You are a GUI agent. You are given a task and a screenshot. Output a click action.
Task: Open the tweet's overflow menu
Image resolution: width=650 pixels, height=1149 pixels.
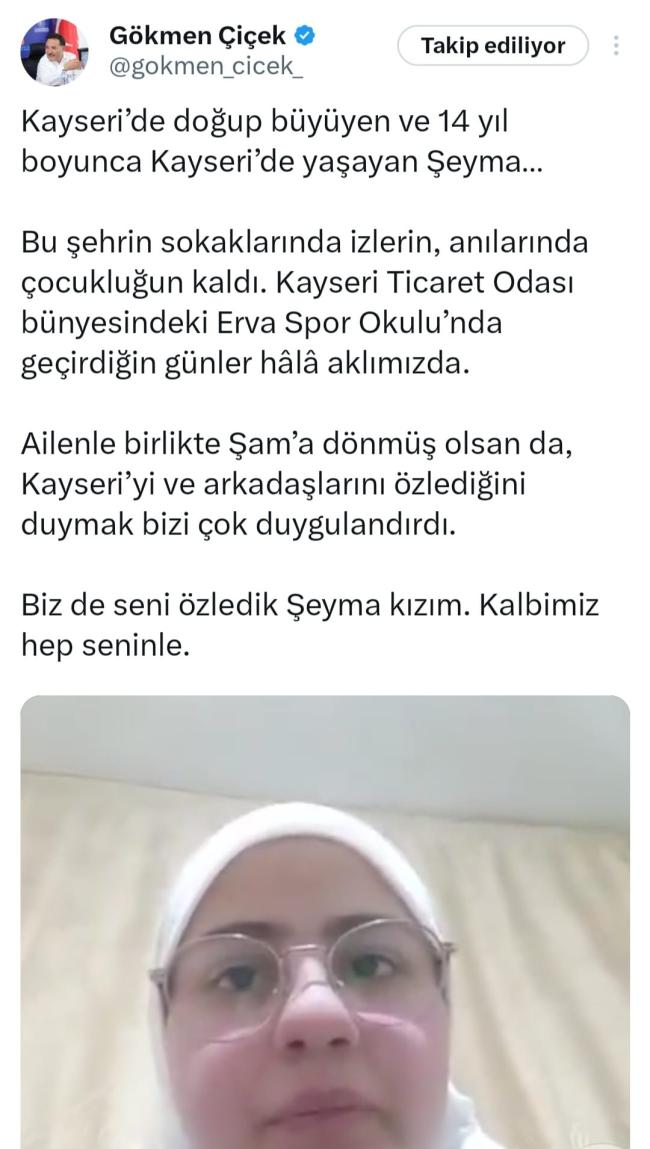click(x=616, y=46)
